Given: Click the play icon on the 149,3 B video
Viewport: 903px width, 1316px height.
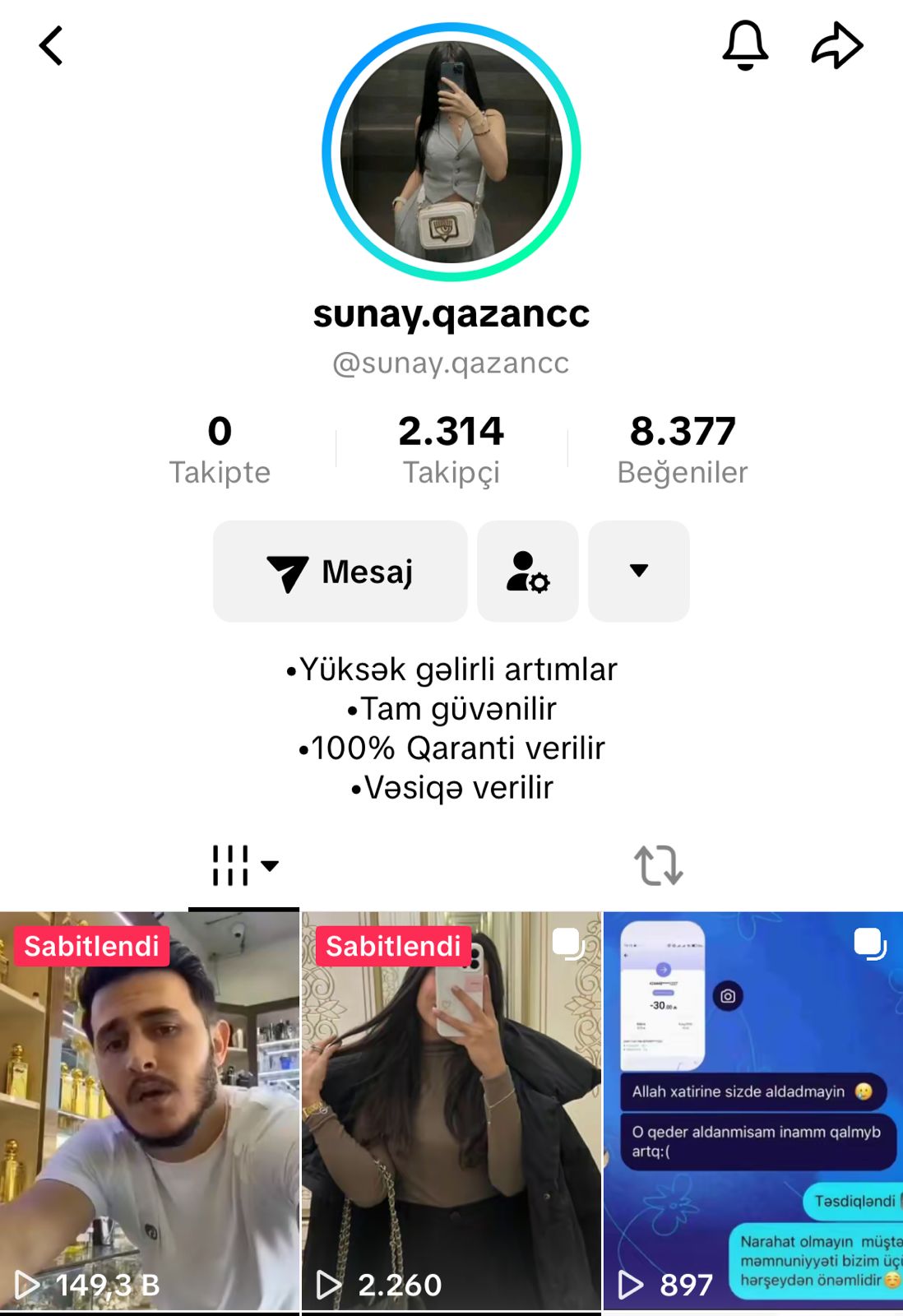Looking at the screenshot, I should coord(29,1283).
